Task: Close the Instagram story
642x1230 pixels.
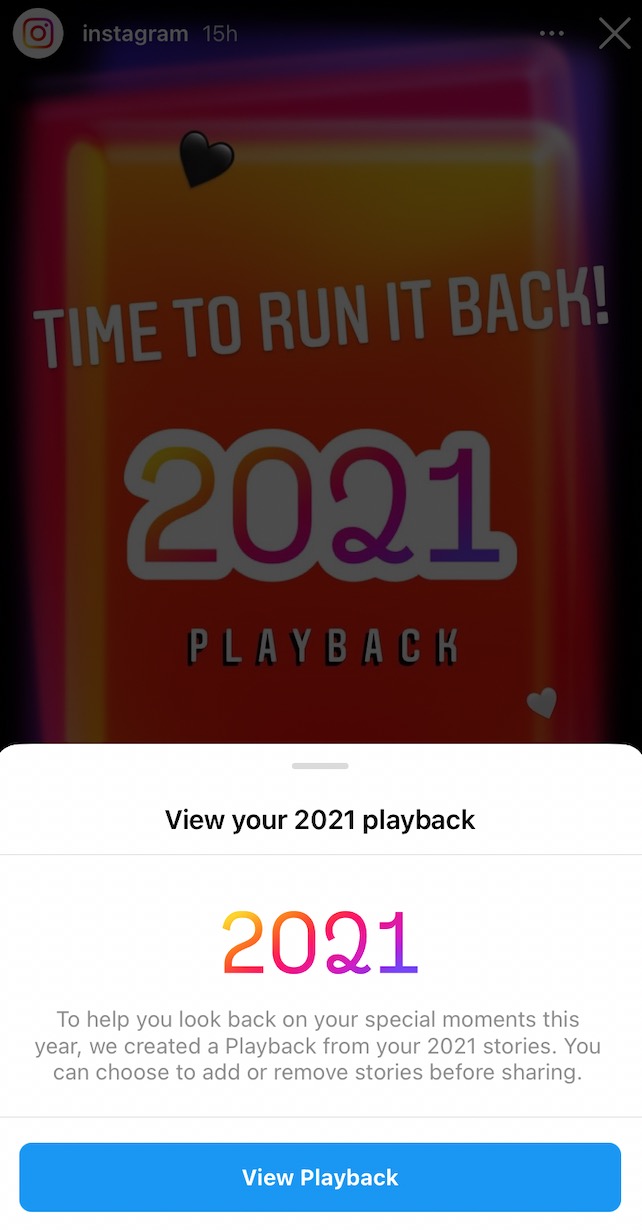Action: (x=614, y=33)
